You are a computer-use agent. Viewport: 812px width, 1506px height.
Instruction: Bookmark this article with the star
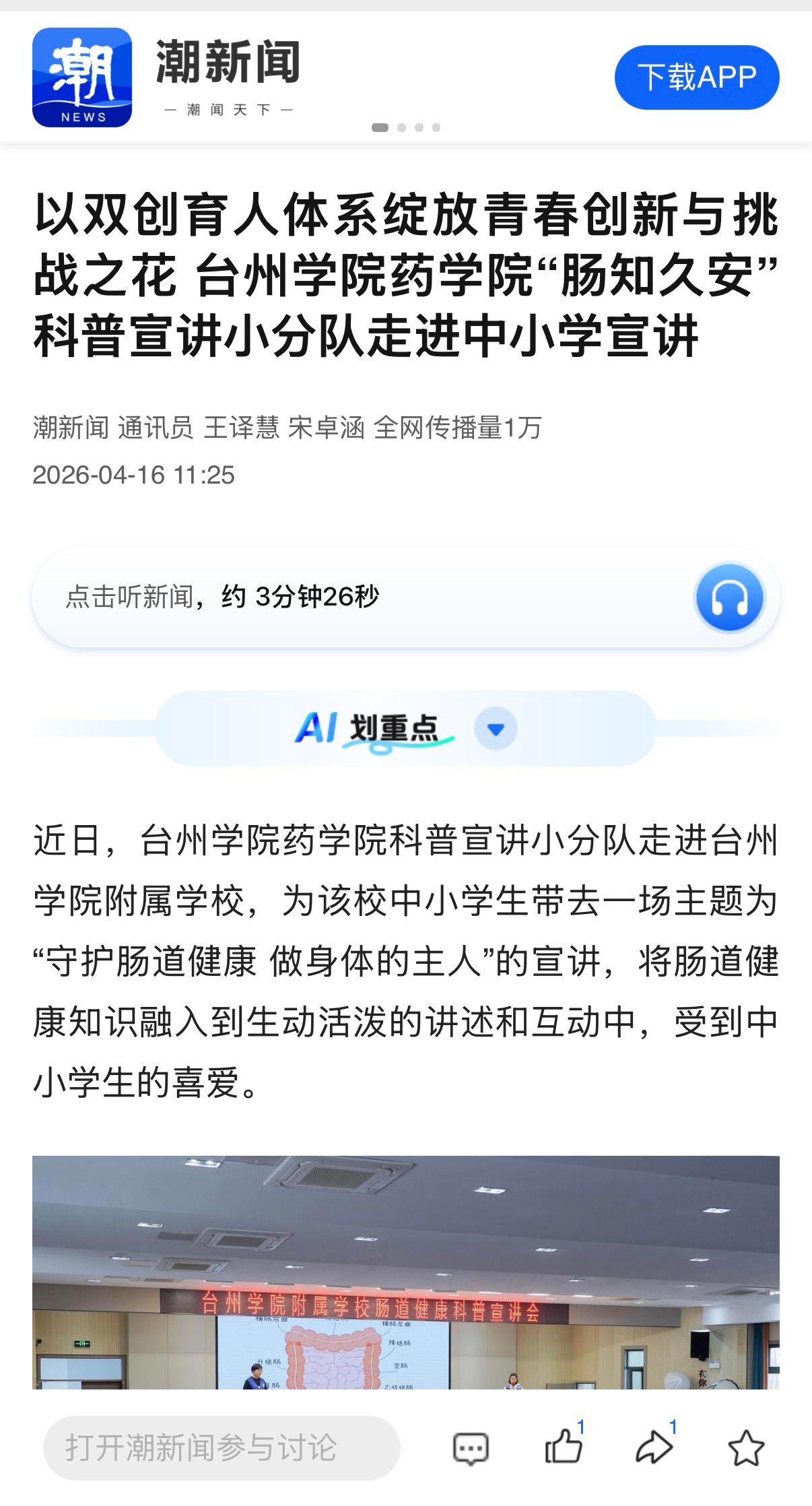746,1448
